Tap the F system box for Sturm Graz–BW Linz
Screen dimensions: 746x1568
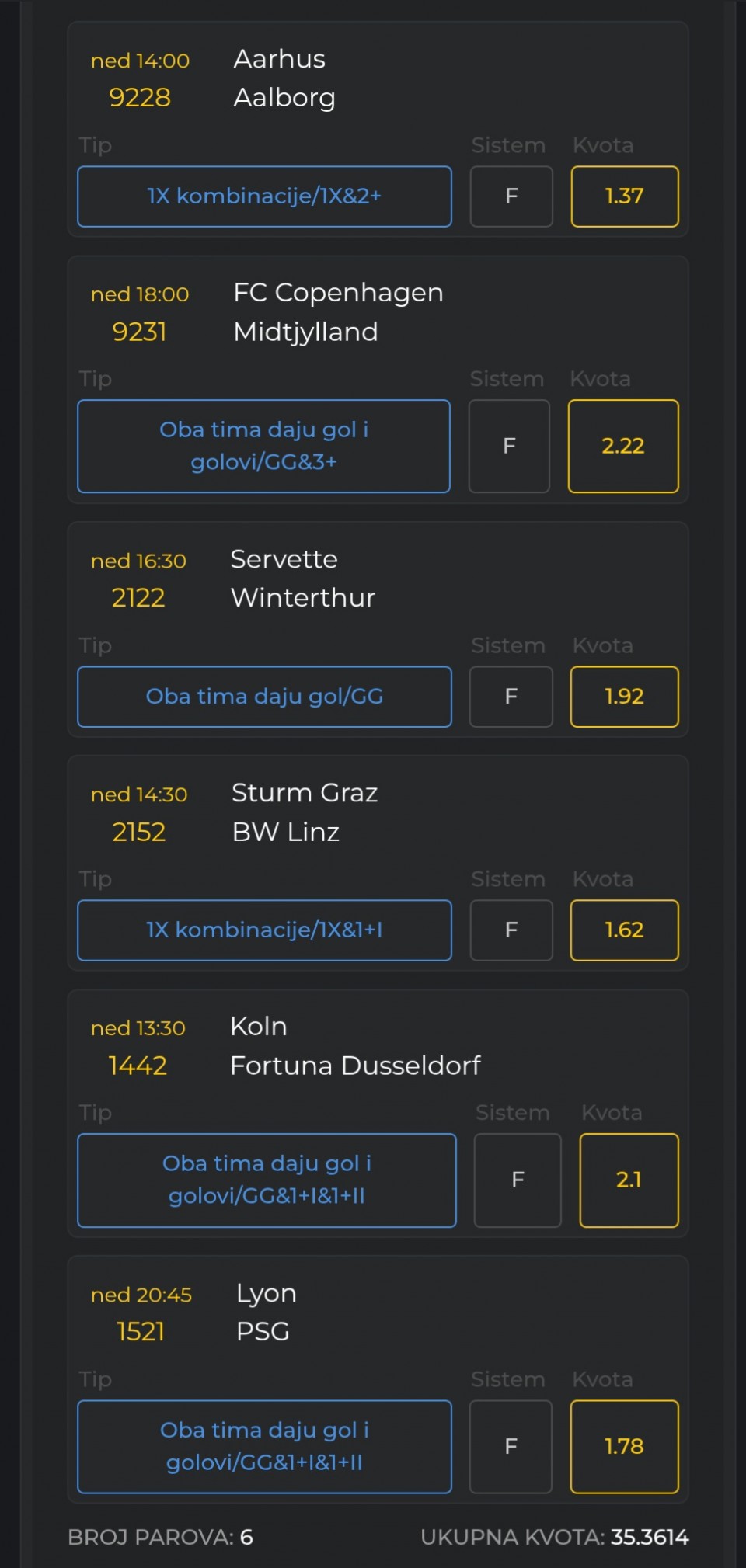click(511, 930)
